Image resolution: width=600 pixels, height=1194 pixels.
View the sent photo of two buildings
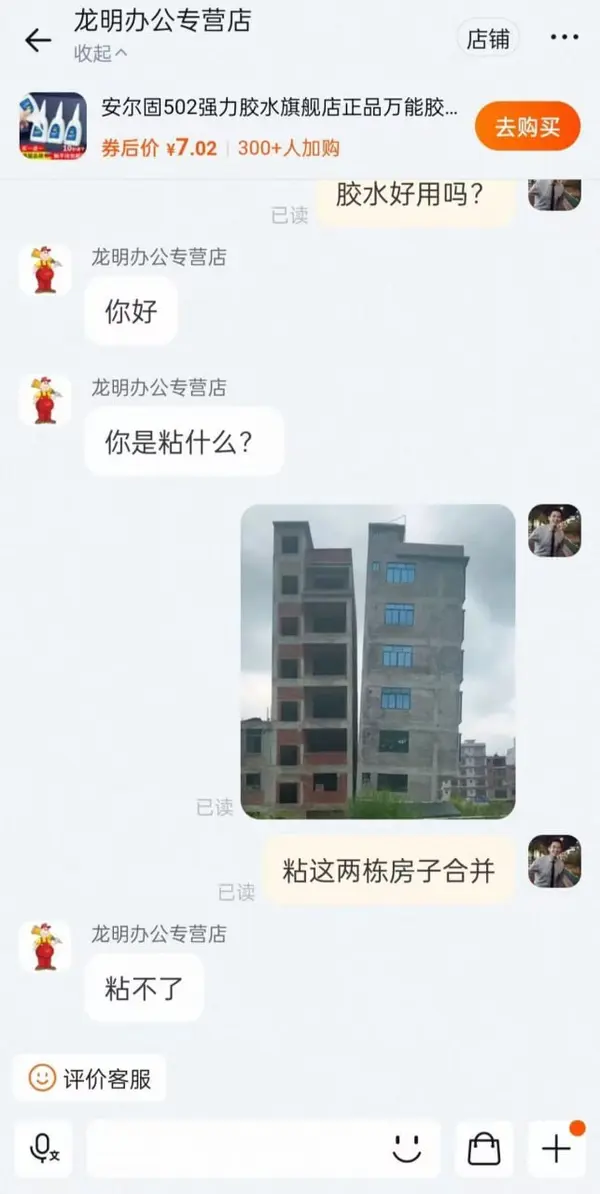click(x=378, y=661)
